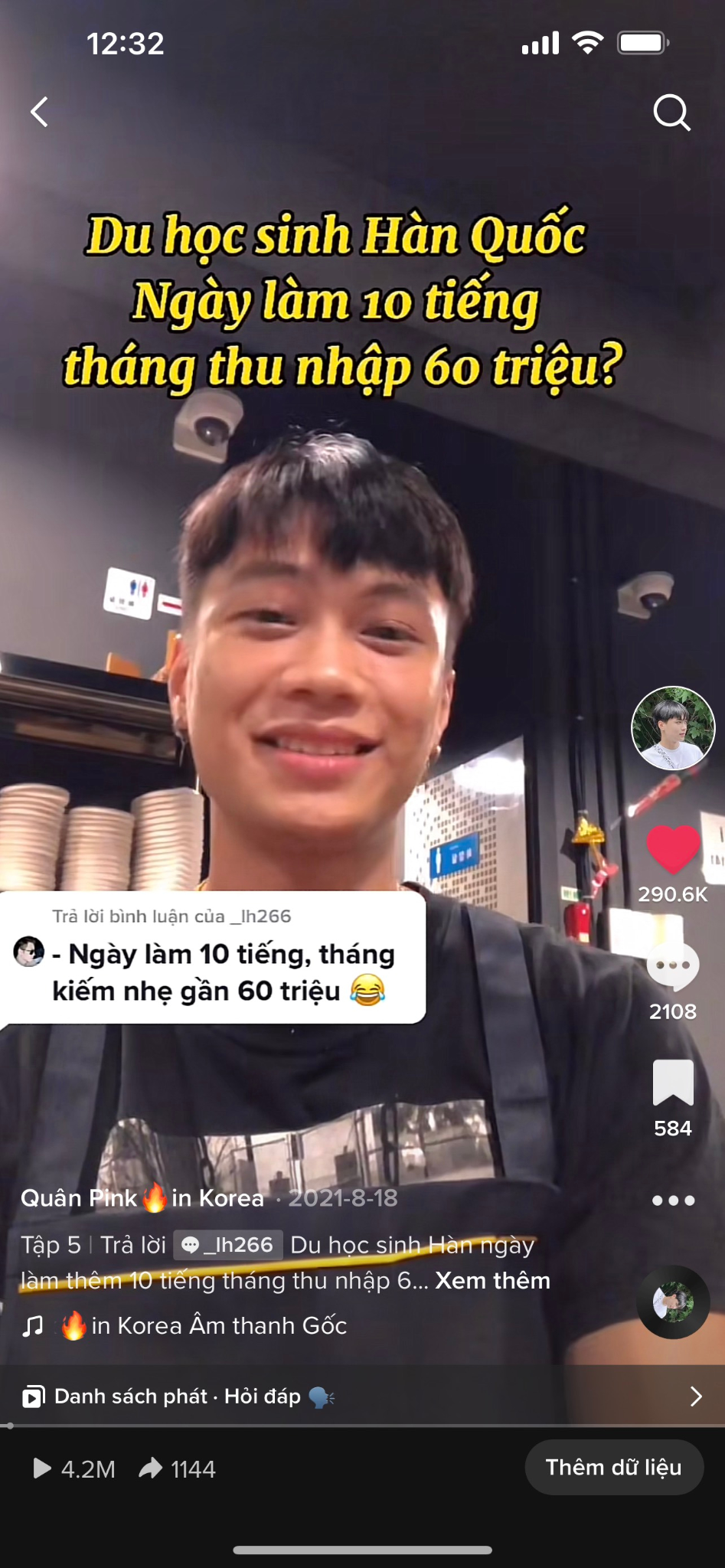Open the spinning sound disc

[673, 1302]
